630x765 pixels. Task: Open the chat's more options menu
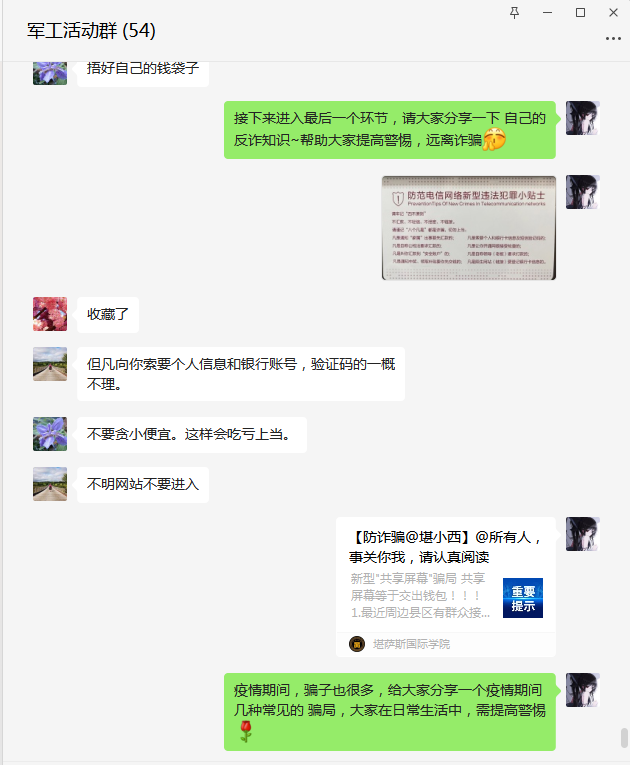pos(613,38)
